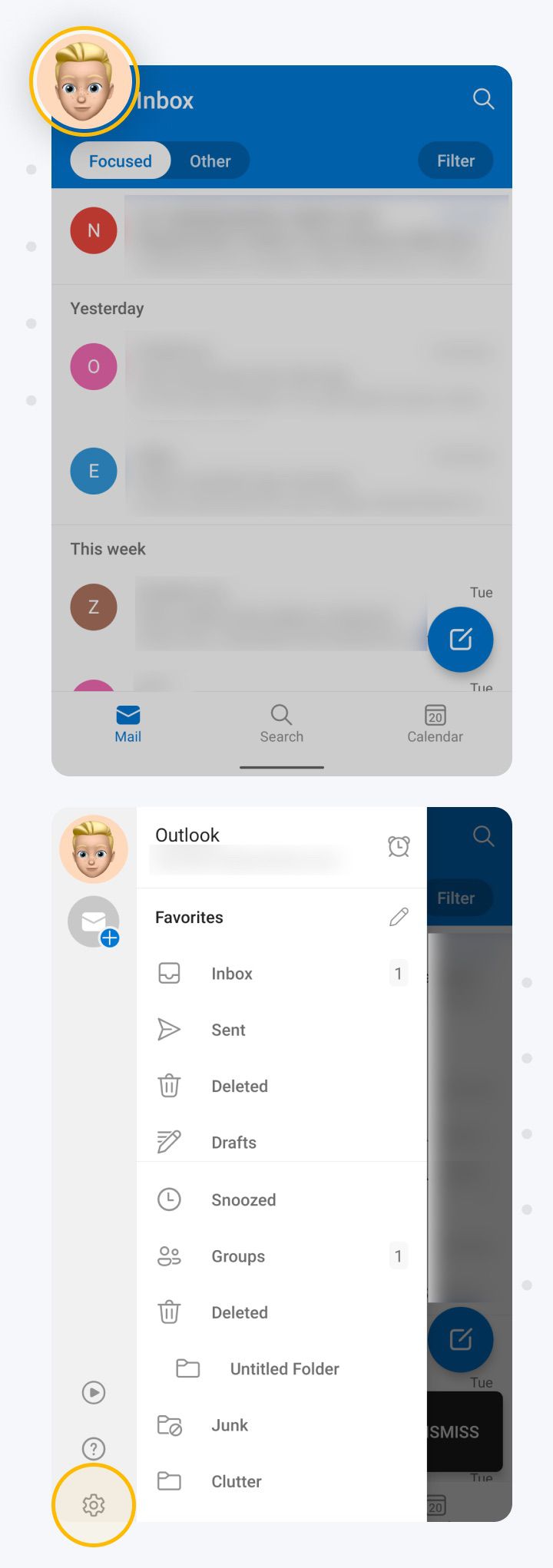Image resolution: width=553 pixels, height=1568 pixels.
Task: Open the Snoozed folder
Action: point(243,1199)
